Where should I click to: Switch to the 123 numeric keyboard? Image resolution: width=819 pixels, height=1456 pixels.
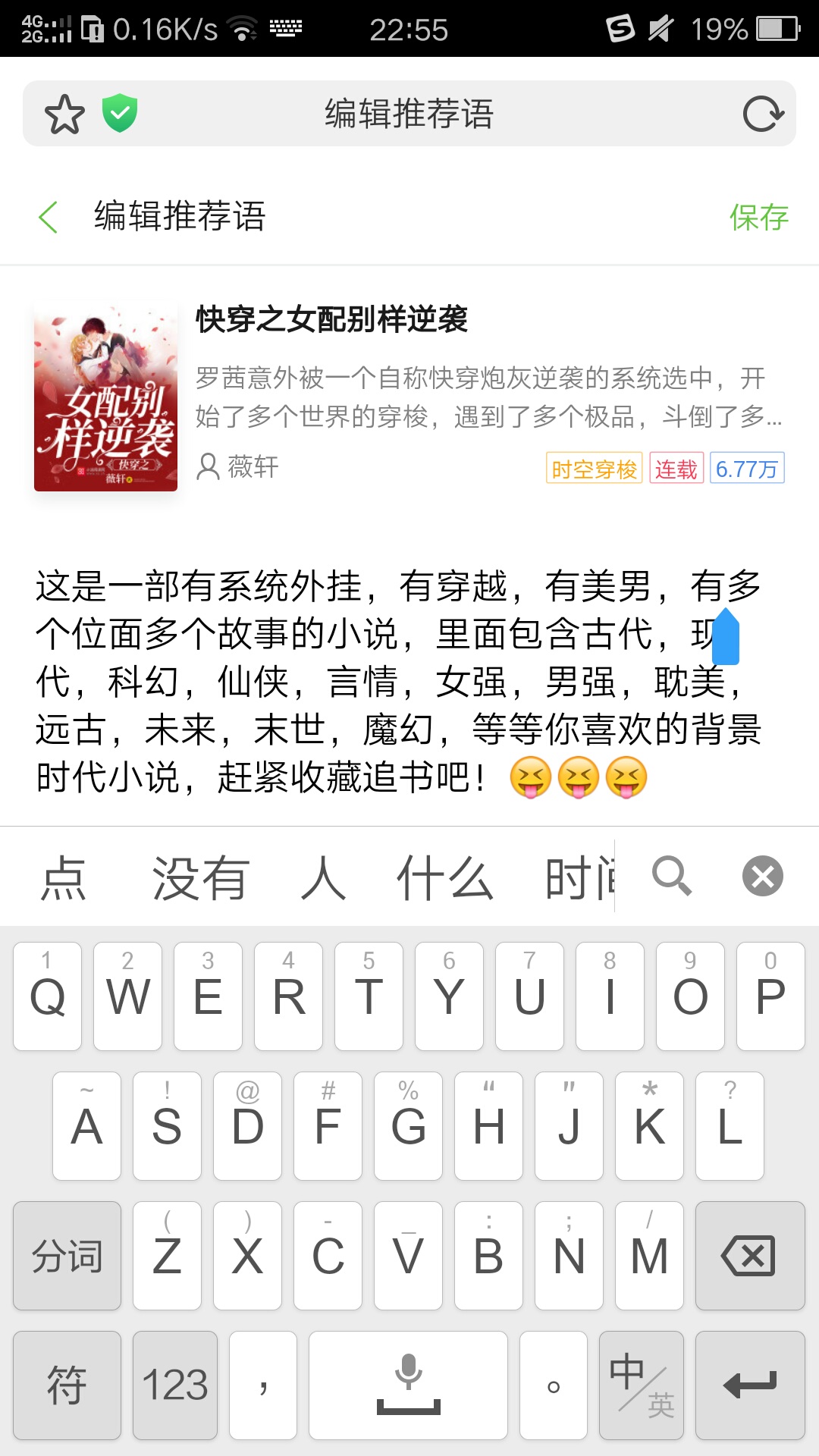tap(174, 1385)
